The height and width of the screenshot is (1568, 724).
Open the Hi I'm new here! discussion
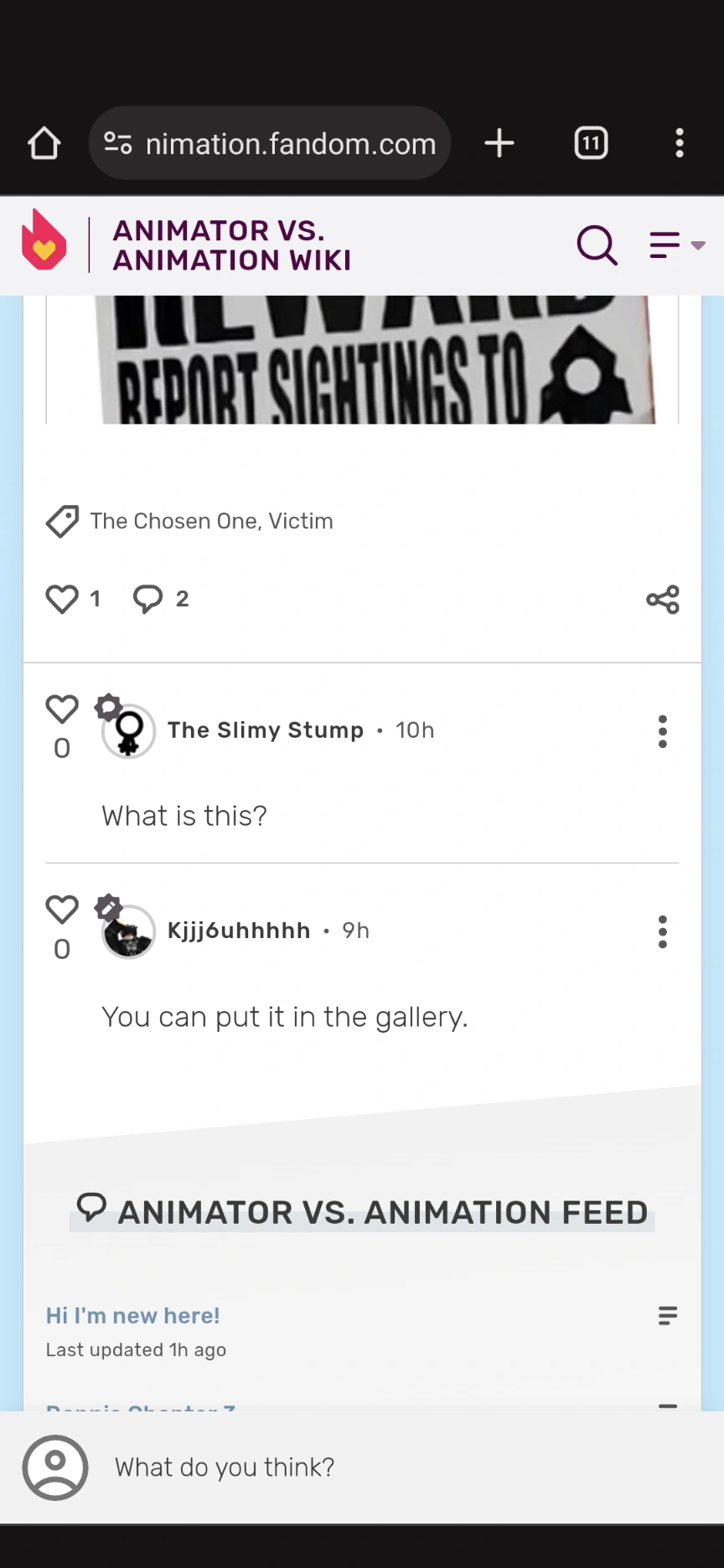132,1316
